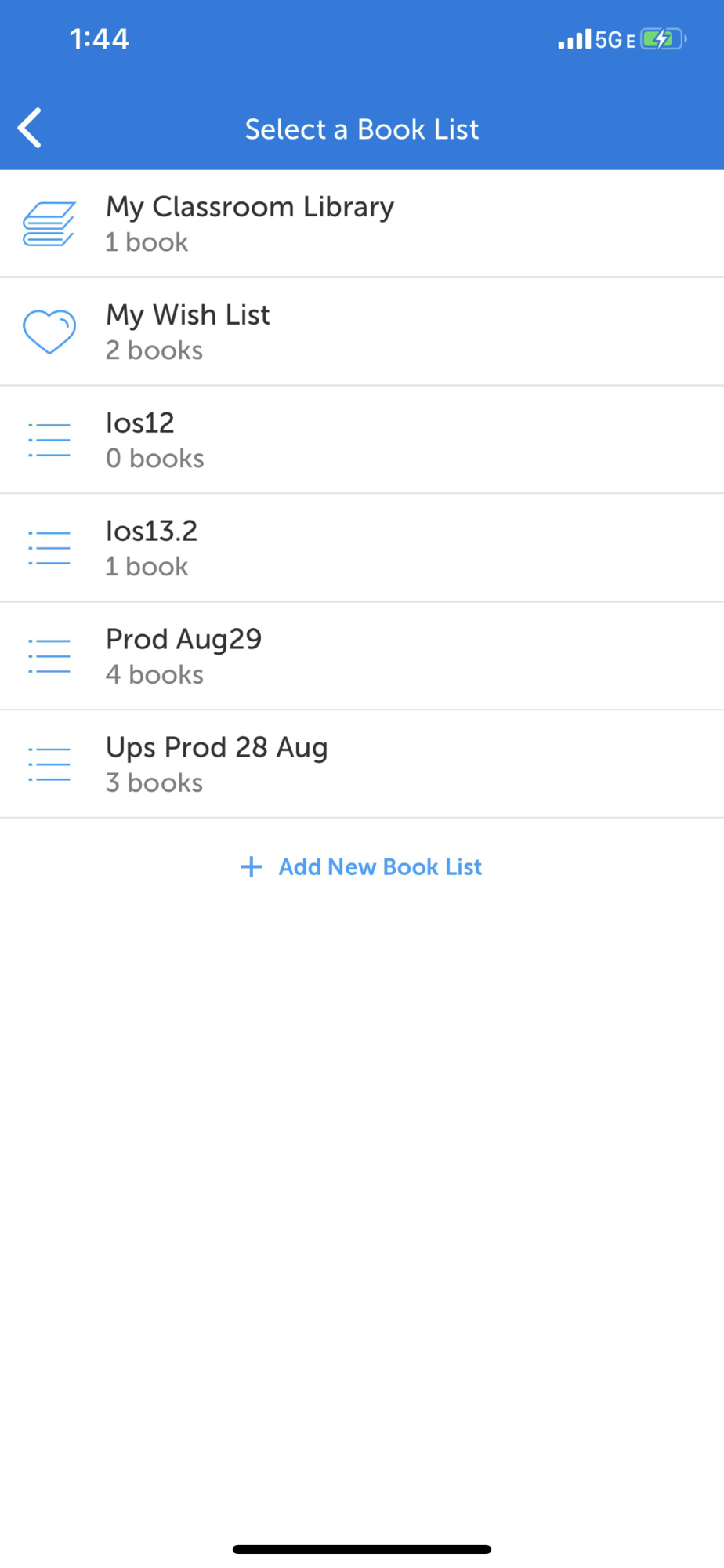Choose the My Wish List row

coord(362,332)
